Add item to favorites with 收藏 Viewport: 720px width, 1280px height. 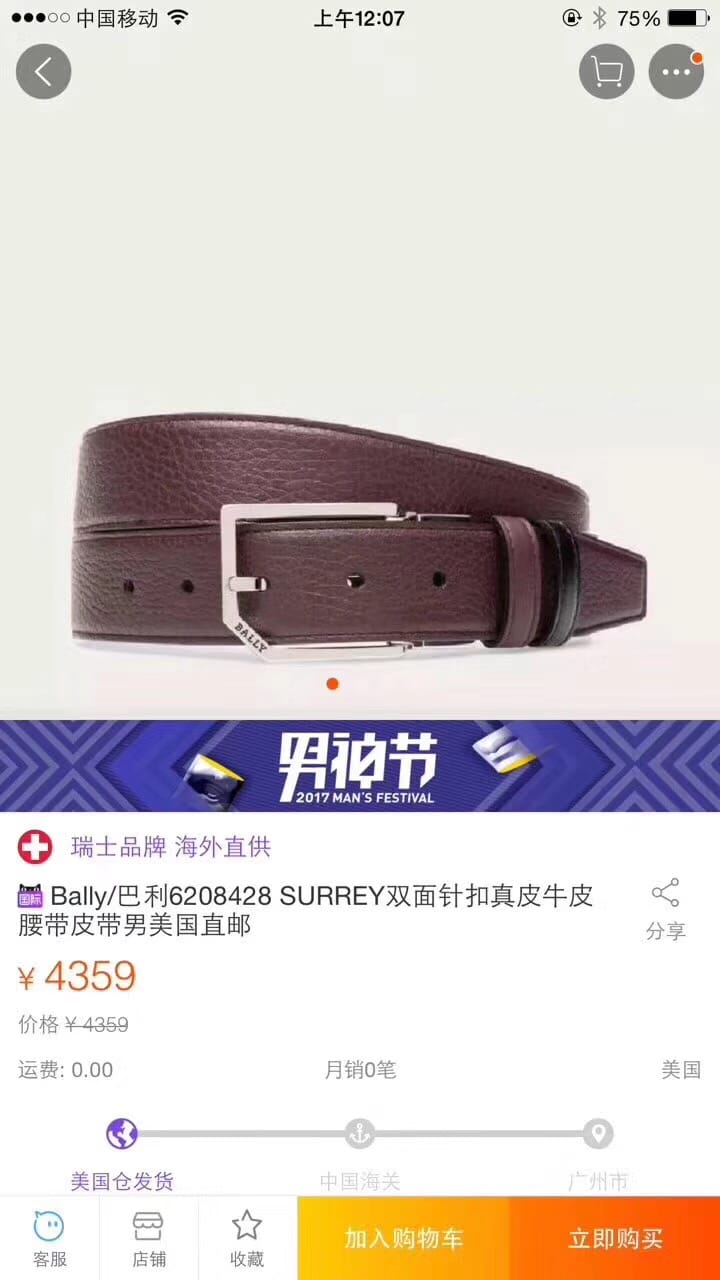247,1238
